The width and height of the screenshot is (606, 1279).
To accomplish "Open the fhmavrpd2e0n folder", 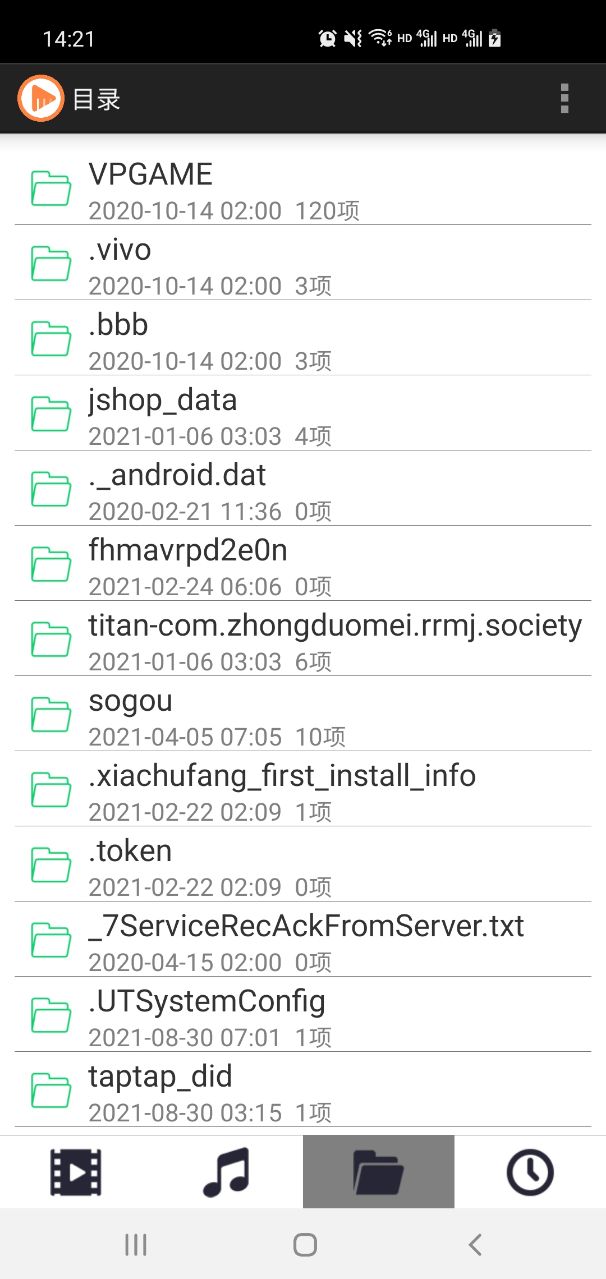I will click(x=303, y=564).
